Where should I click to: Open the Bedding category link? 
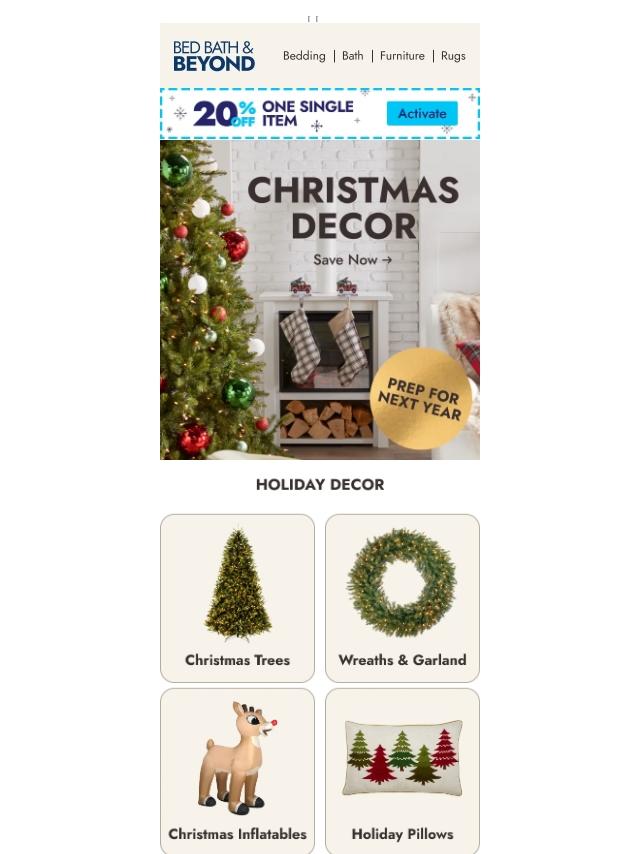coord(304,56)
